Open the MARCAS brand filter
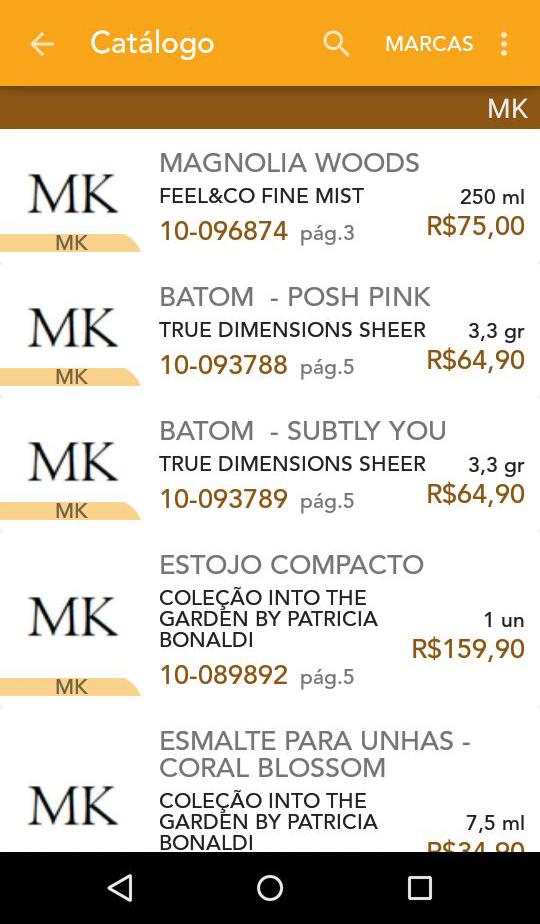This screenshot has width=540, height=924. [x=429, y=44]
